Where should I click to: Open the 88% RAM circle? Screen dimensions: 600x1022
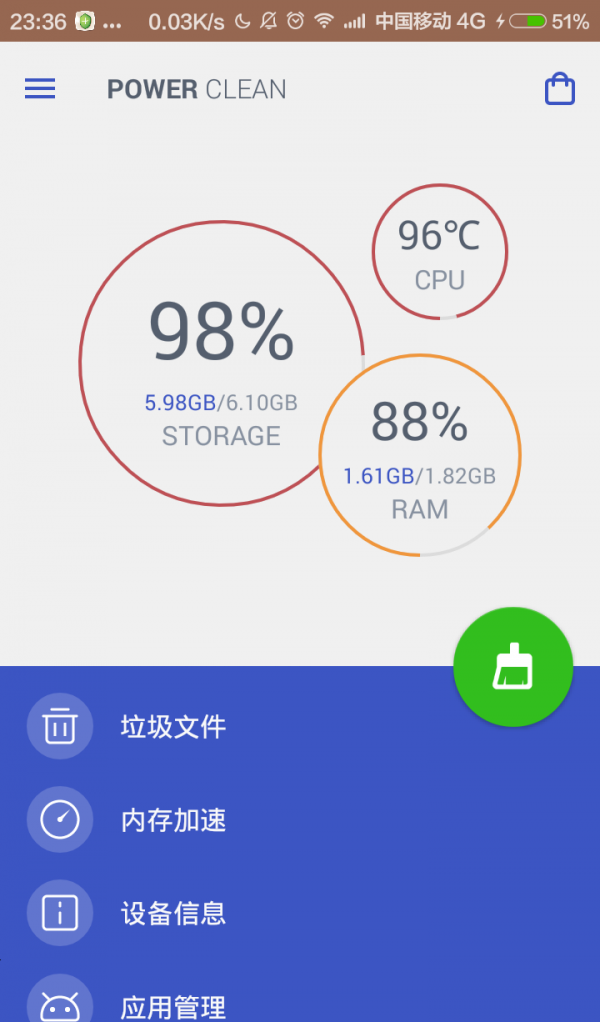click(x=420, y=455)
